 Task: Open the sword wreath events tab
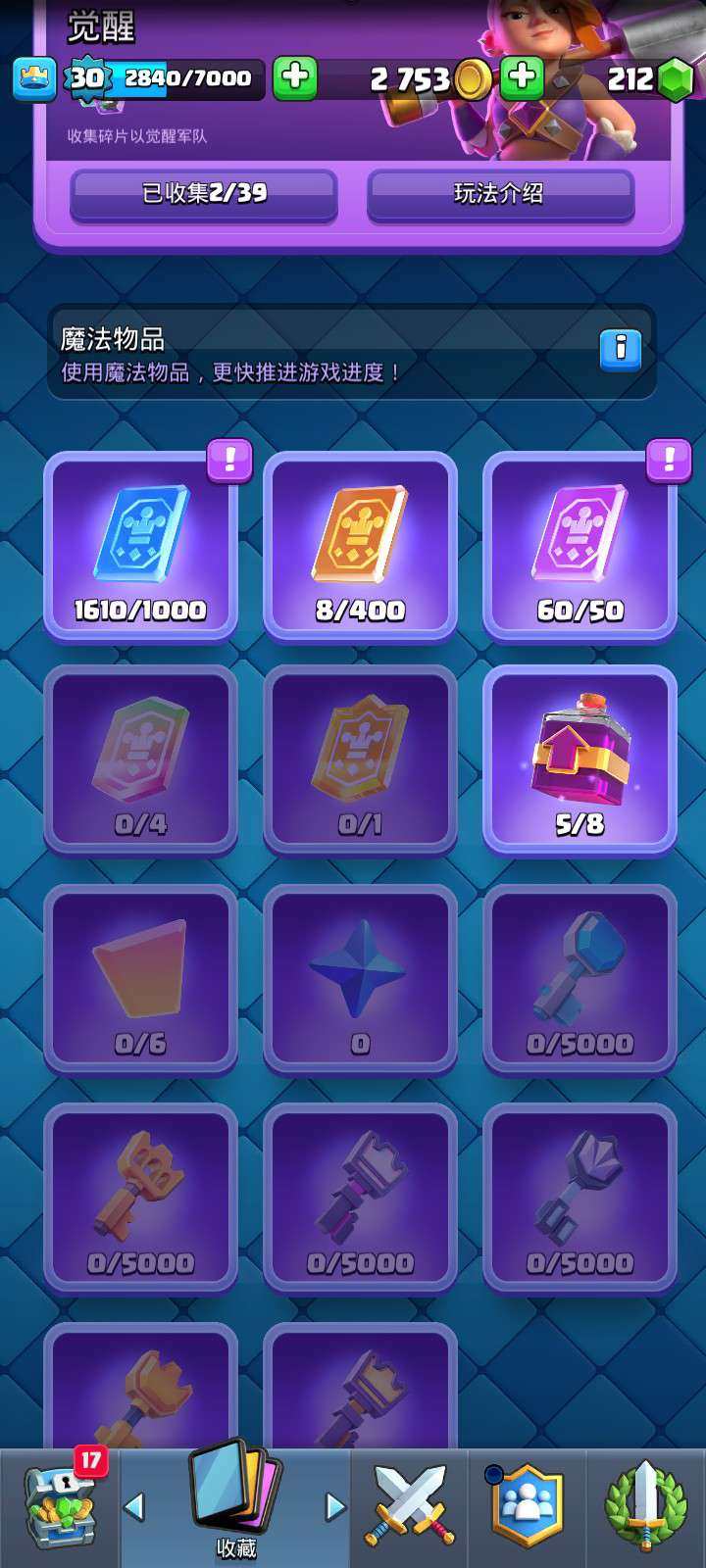click(x=645, y=1507)
